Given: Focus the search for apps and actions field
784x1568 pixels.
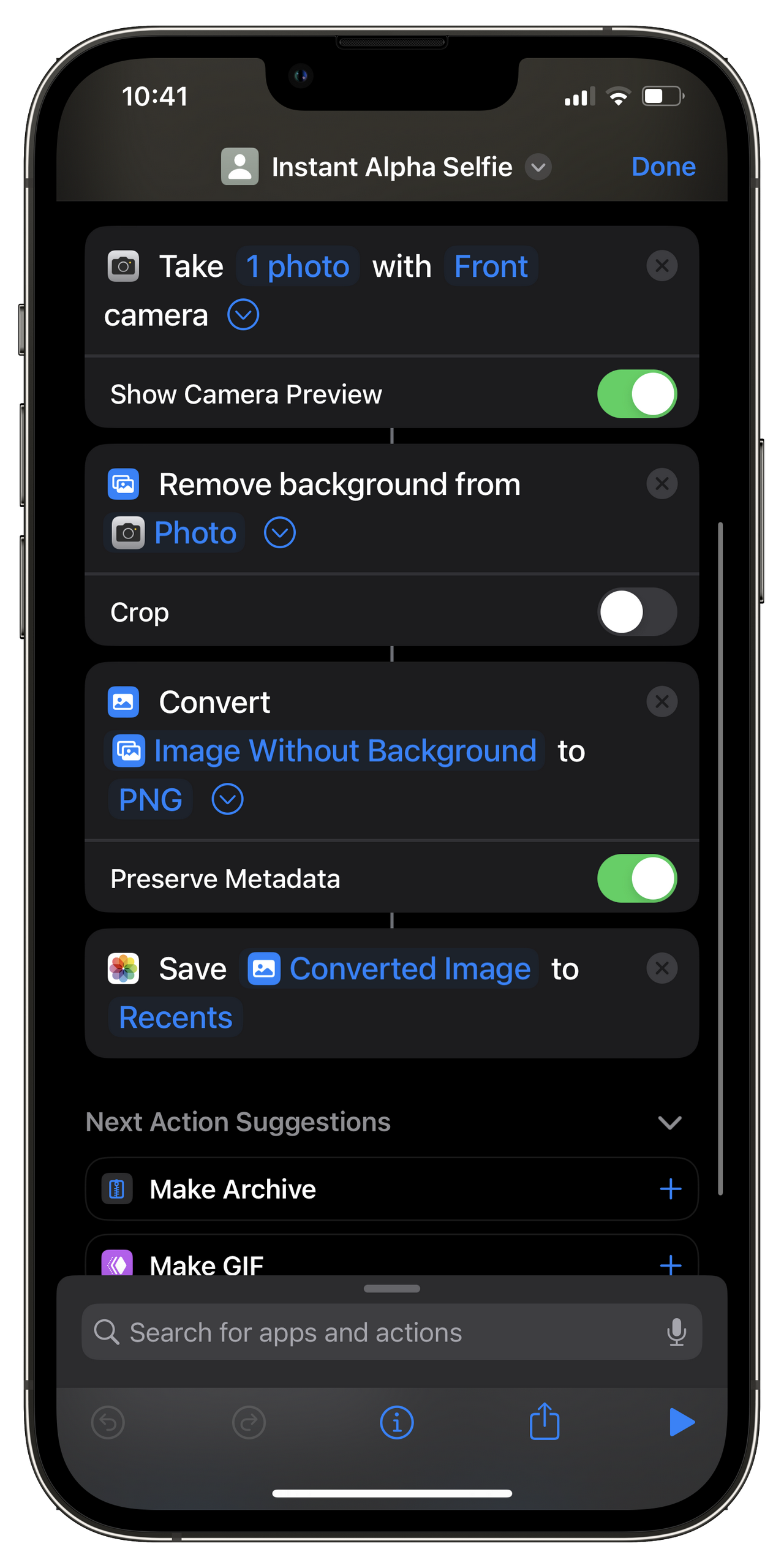Looking at the screenshot, I should (380, 1332).
